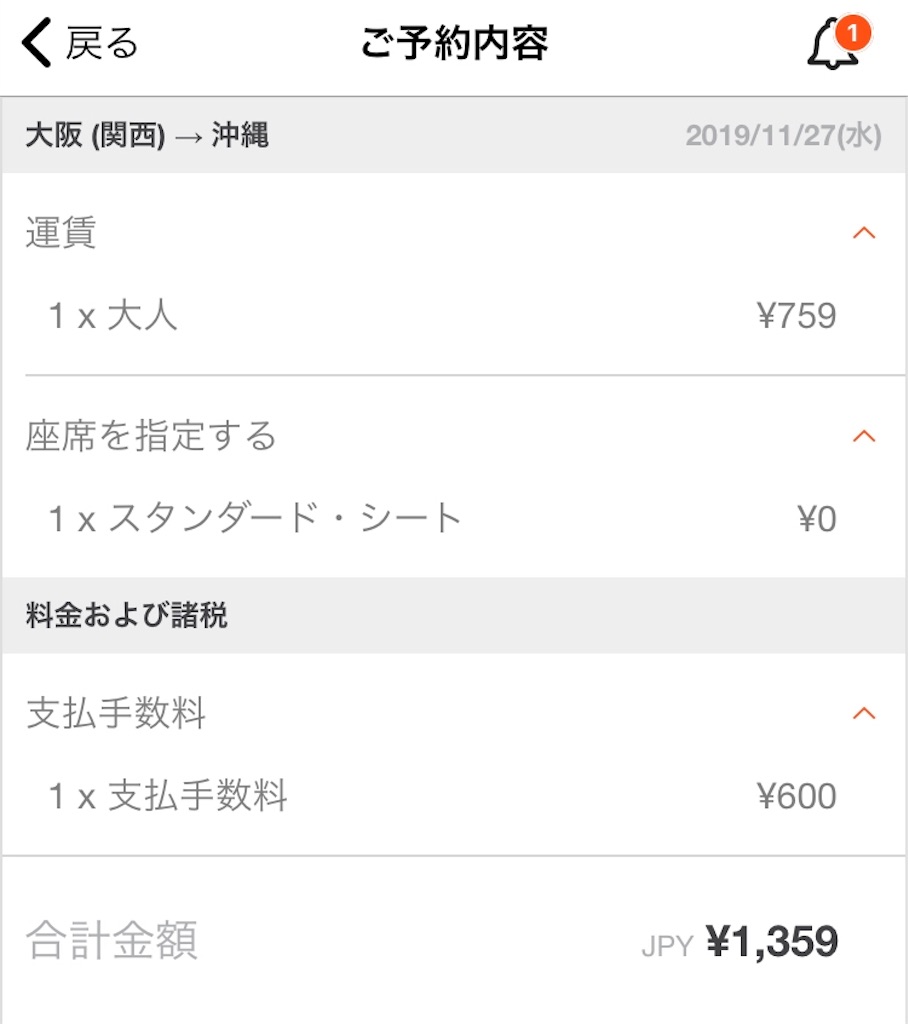The height and width of the screenshot is (1024, 908).
Task: Tap 戻る to go back
Action: pyautogui.click(x=100, y=42)
